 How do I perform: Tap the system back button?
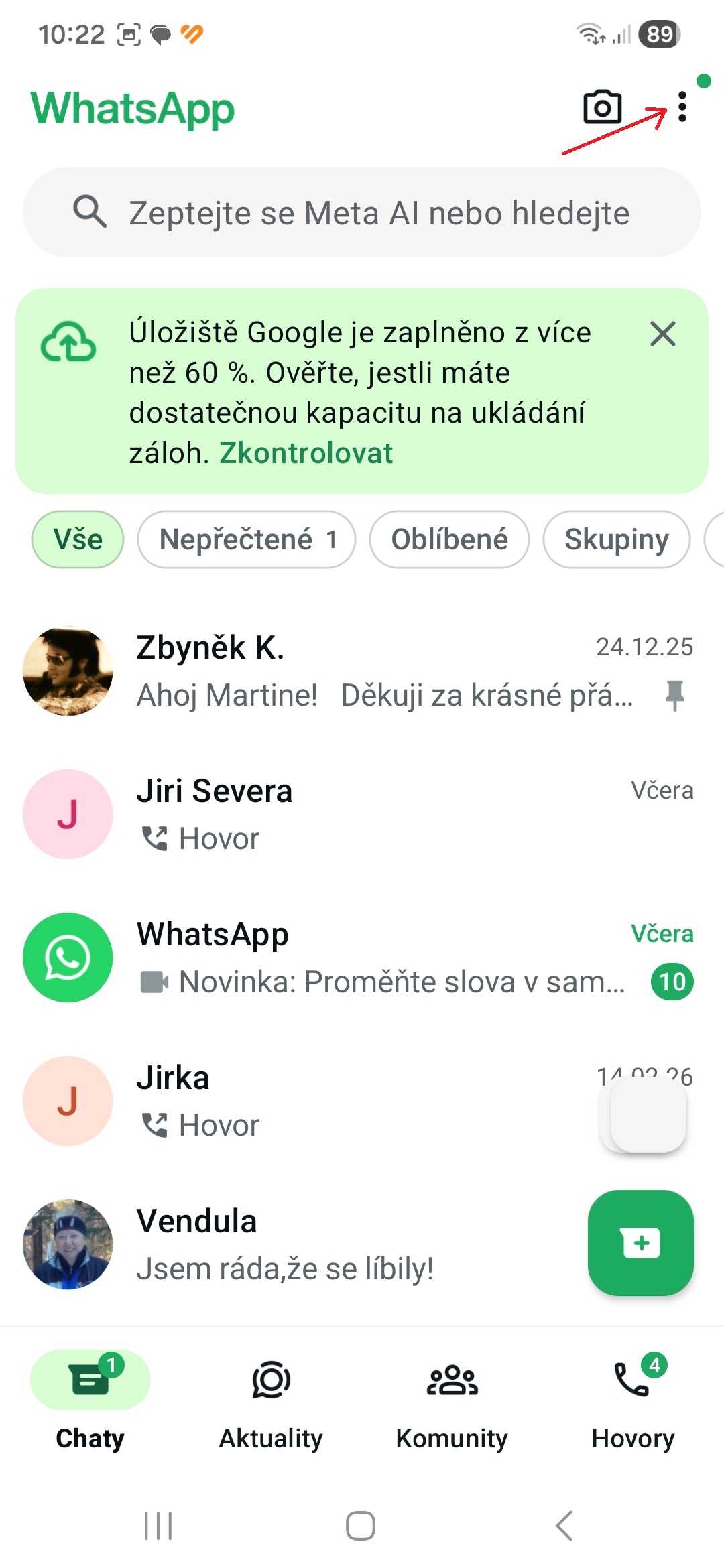[x=564, y=1526]
